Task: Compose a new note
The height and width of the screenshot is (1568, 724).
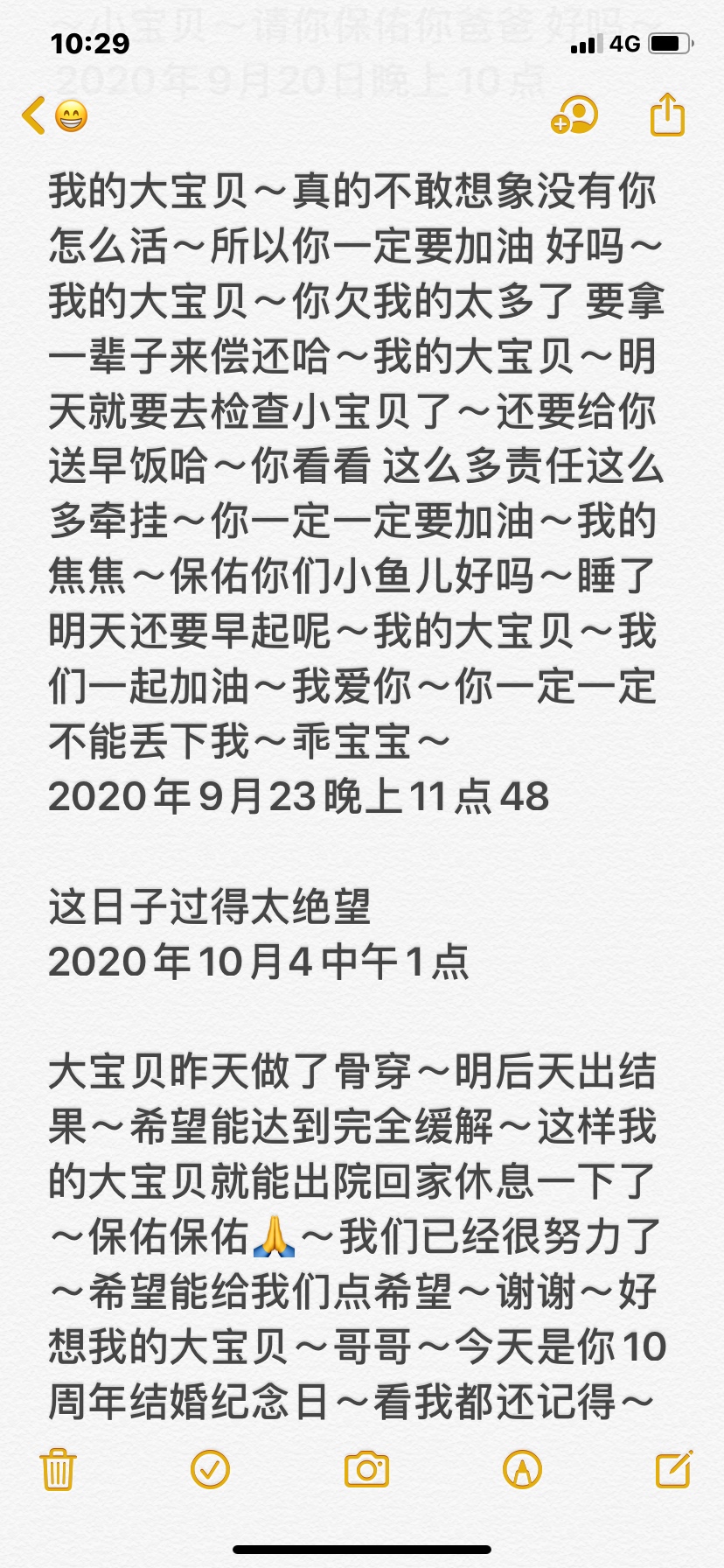Action: (x=674, y=1468)
